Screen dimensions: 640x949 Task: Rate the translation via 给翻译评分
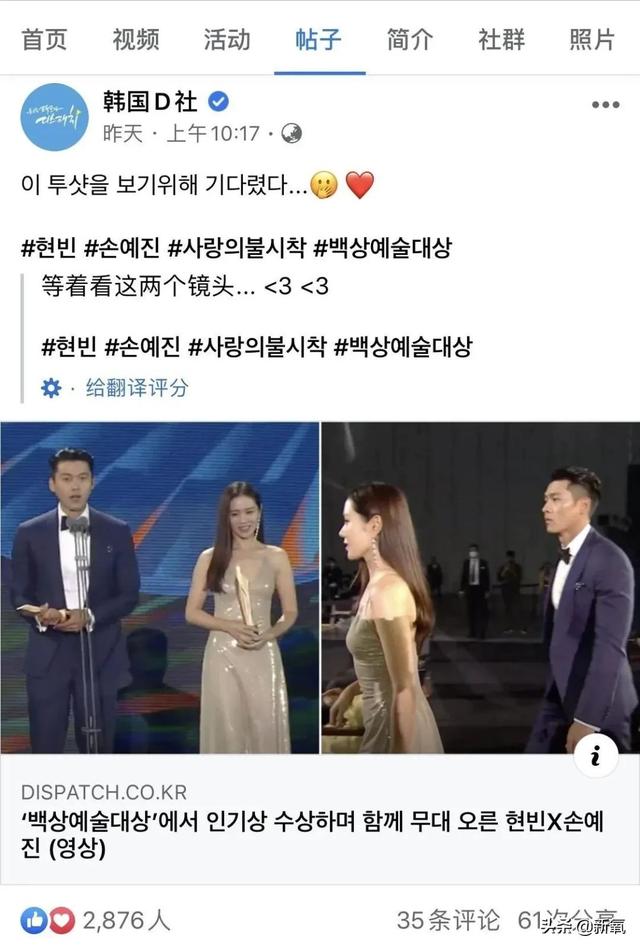tap(137, 388)
